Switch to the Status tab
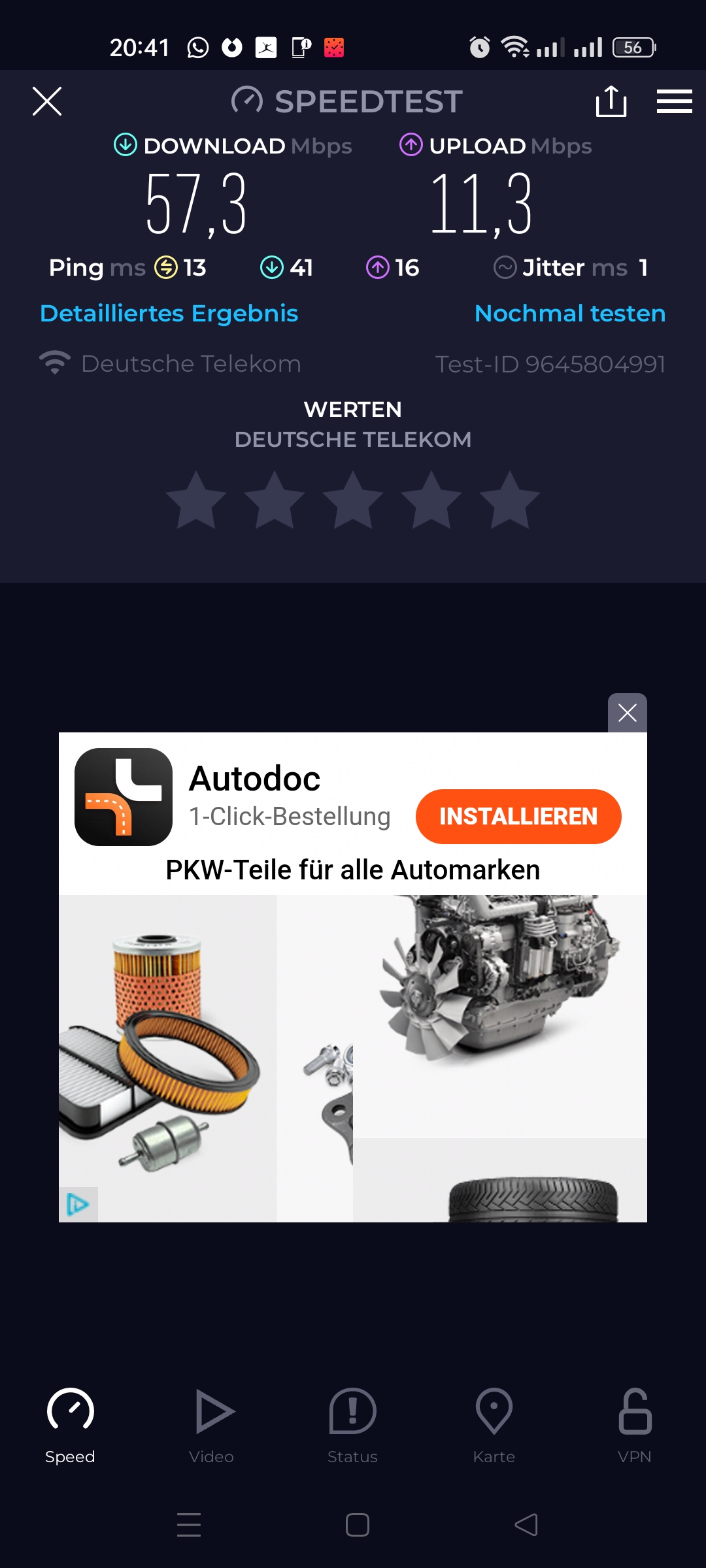 pos(353,1426)
